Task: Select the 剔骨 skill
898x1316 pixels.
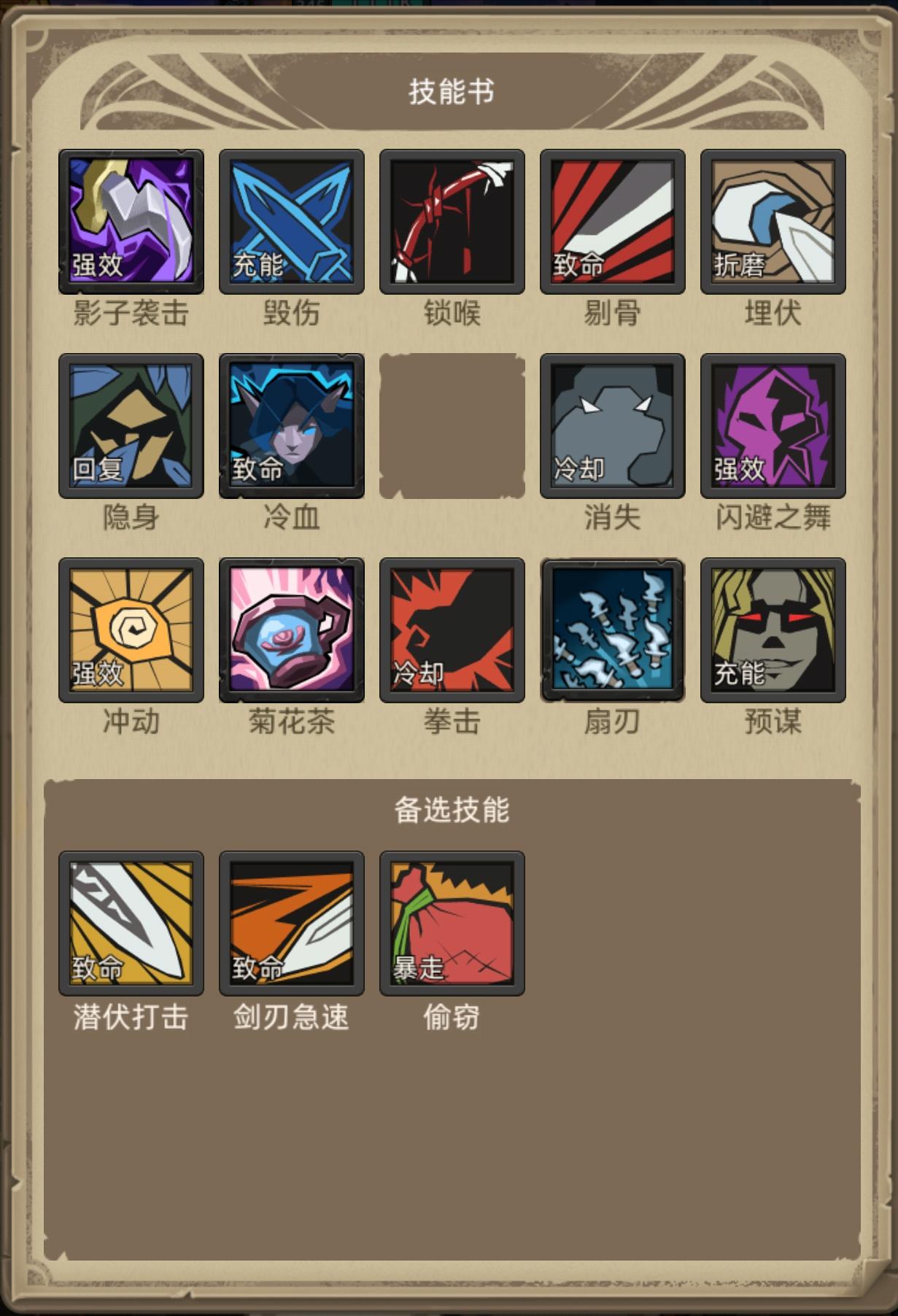Action: pos(613,222)
